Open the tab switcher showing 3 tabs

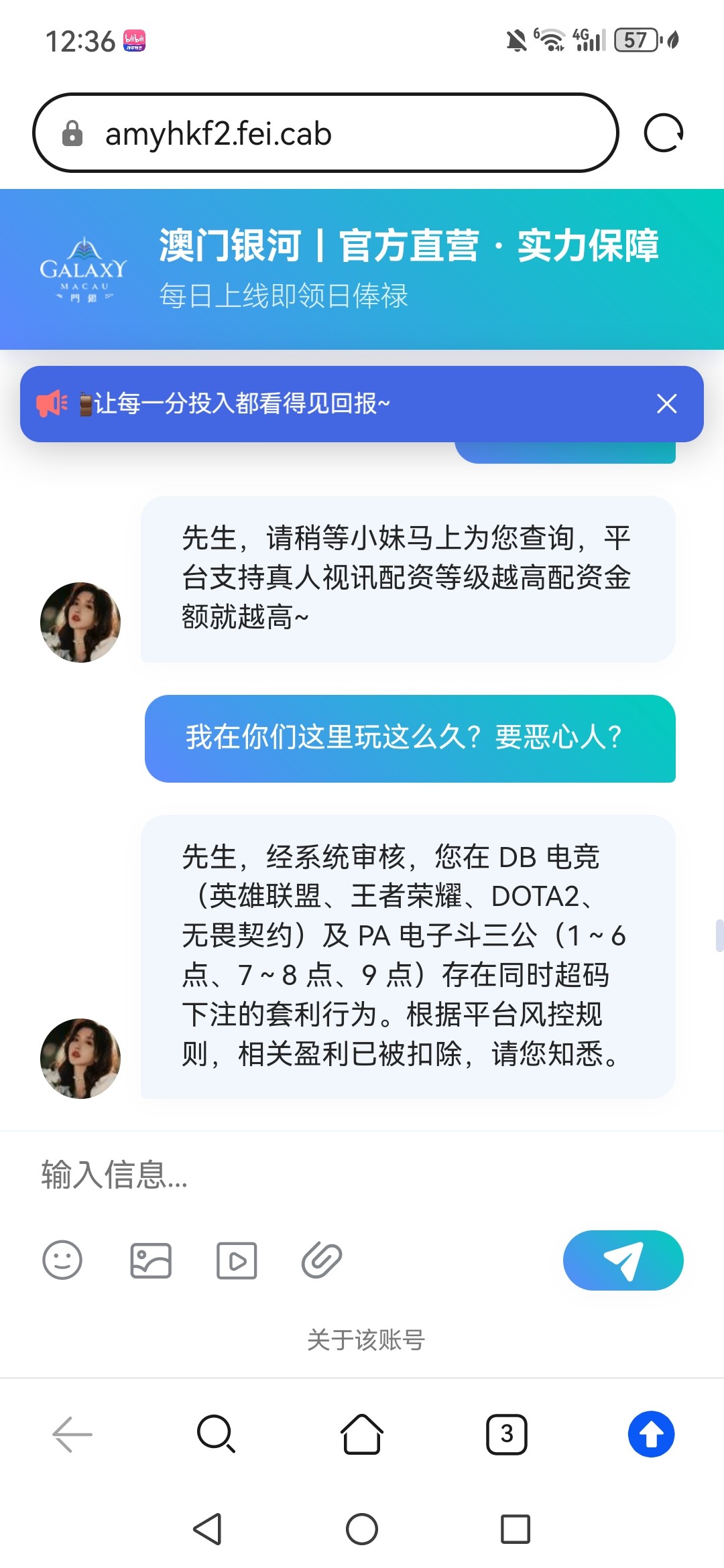point(507,1435)
